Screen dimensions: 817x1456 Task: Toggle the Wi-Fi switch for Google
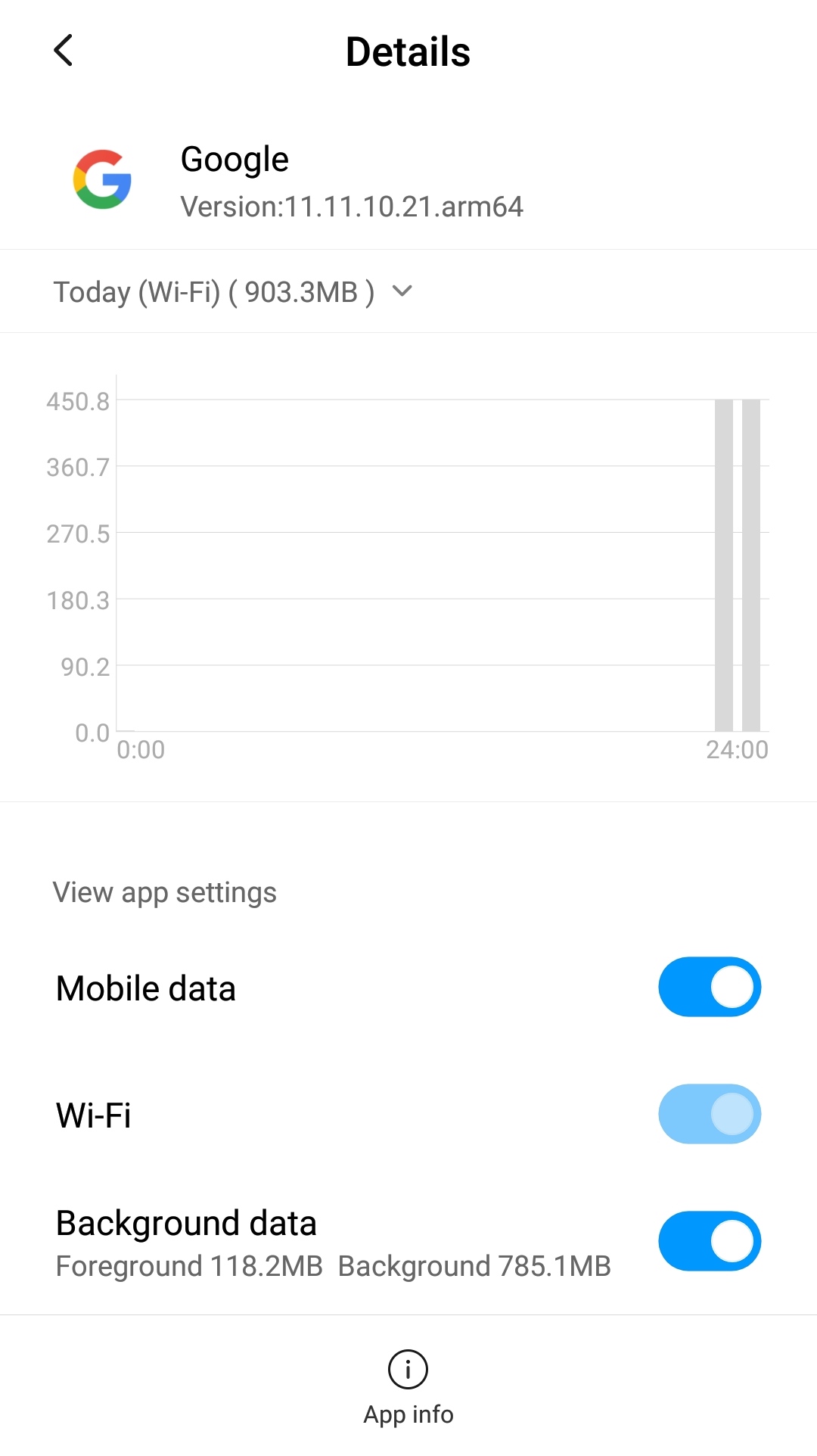tap(709, 1114)
